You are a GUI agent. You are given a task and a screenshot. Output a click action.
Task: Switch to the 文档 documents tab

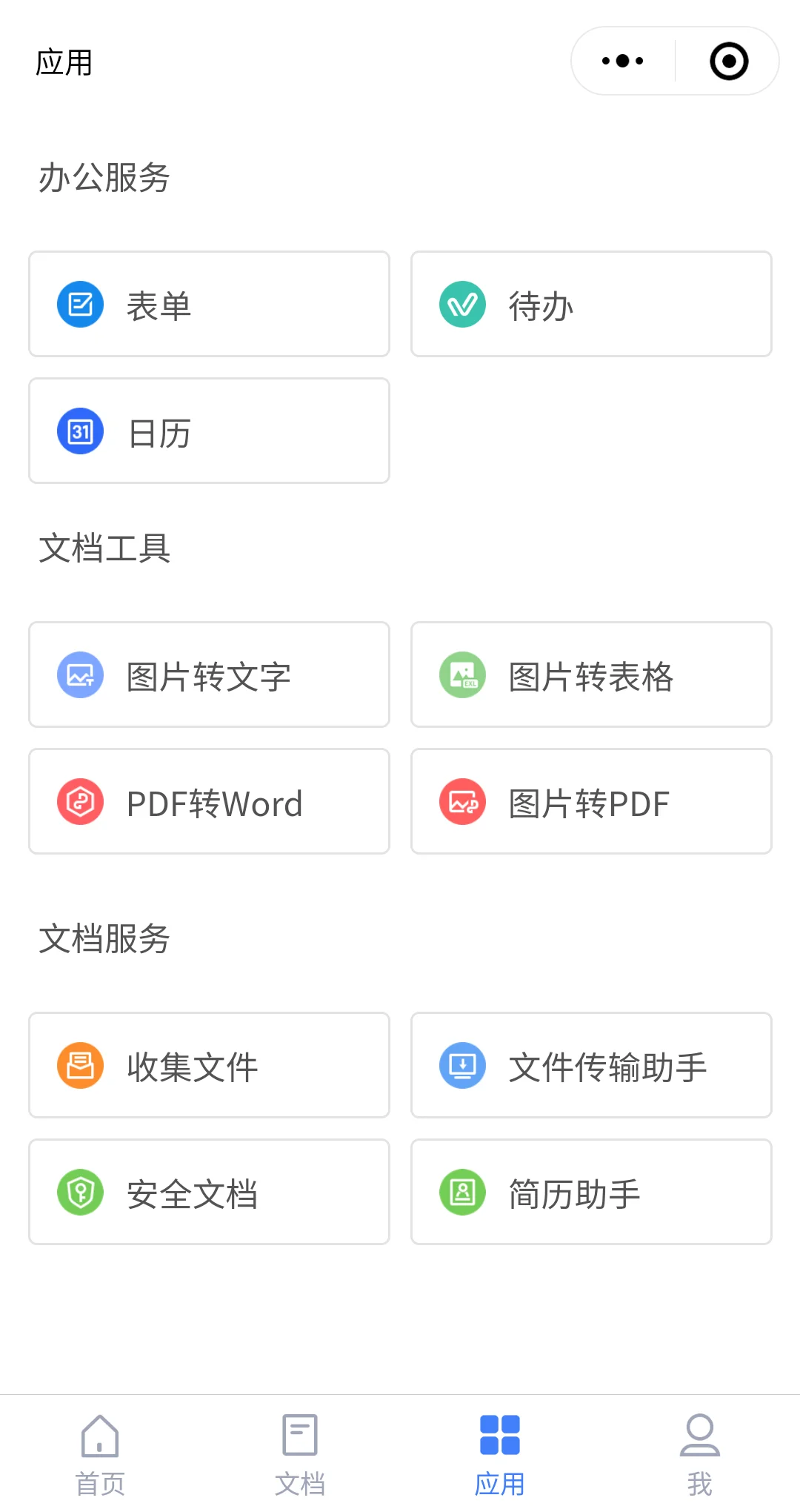[x=300, y=1454]
